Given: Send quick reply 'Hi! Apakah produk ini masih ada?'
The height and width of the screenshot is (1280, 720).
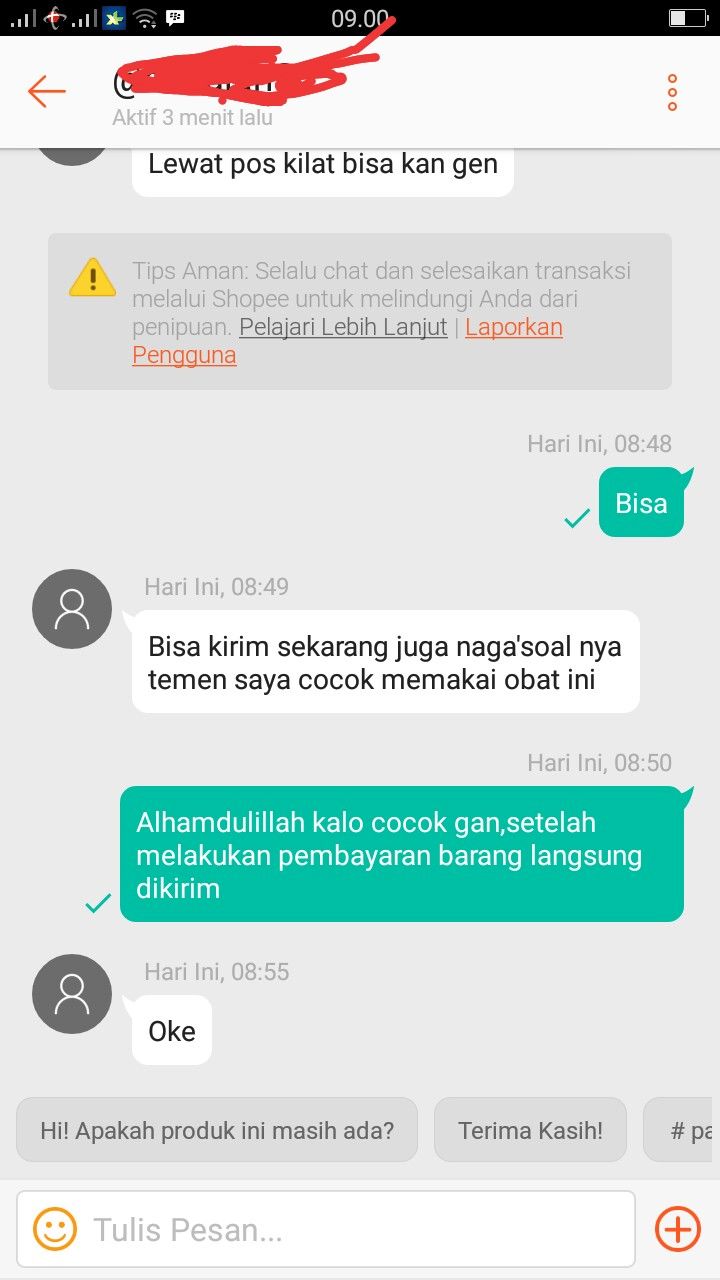Looking at the screenshot, I should point(217,1130).
